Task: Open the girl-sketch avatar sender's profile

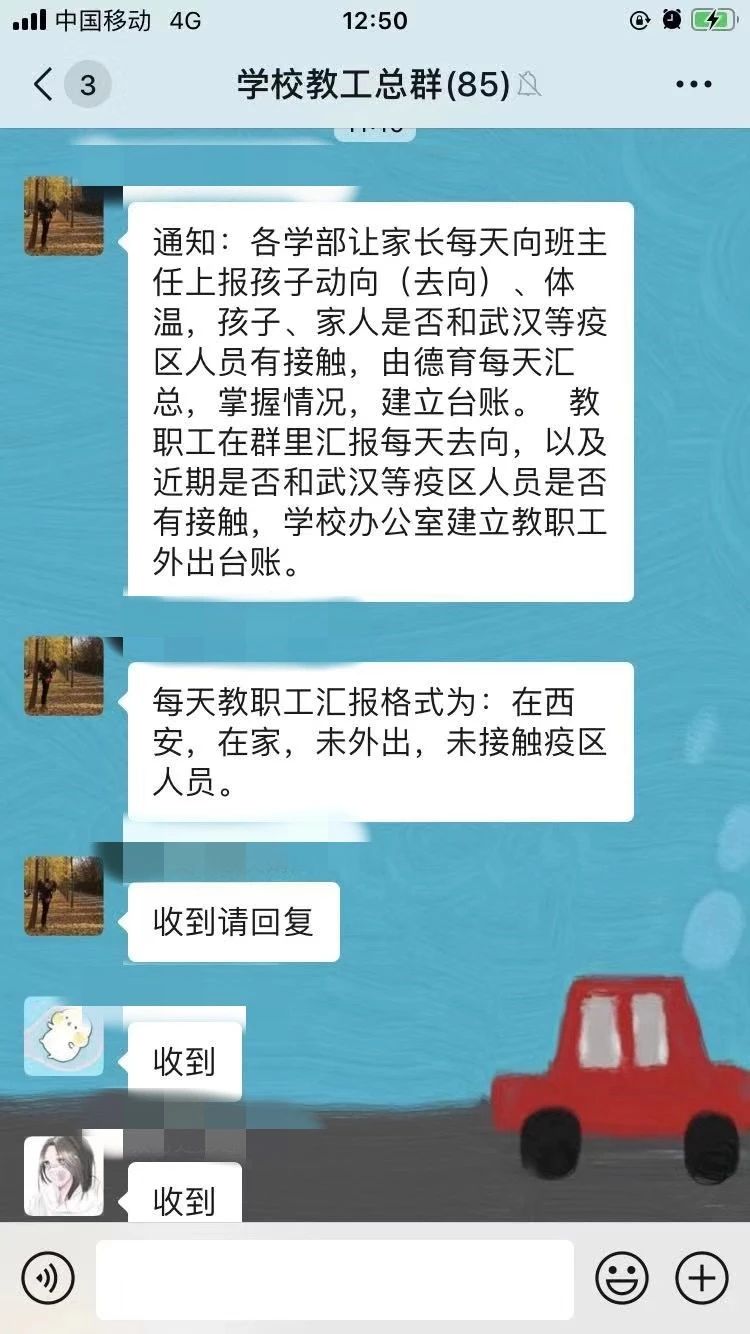Action: [x=63, y=1176]
